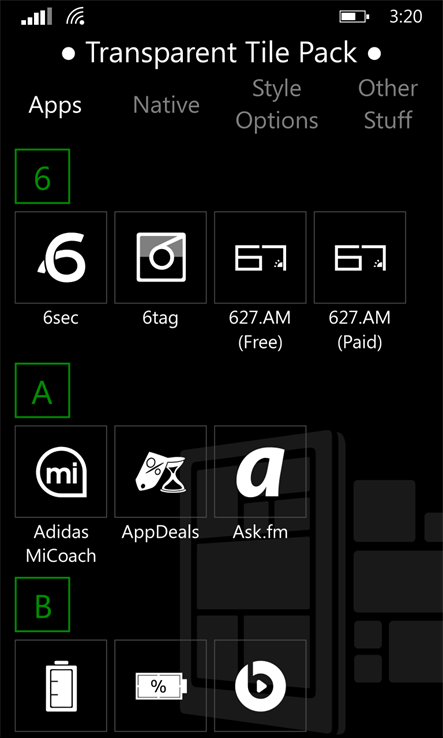Screen dimensions: 443x738
Task: Select the AppDeals tile
Action: pyautogui.click(x=161, y=472)
